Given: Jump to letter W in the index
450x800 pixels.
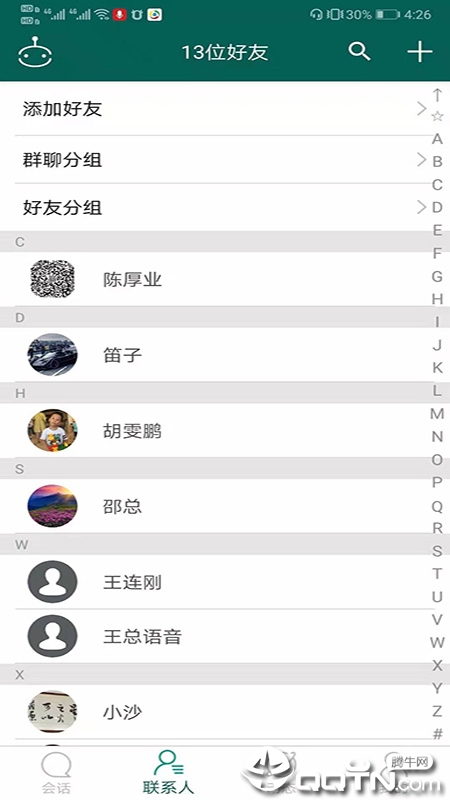Looking at the screenshot, I should (437, 642).
